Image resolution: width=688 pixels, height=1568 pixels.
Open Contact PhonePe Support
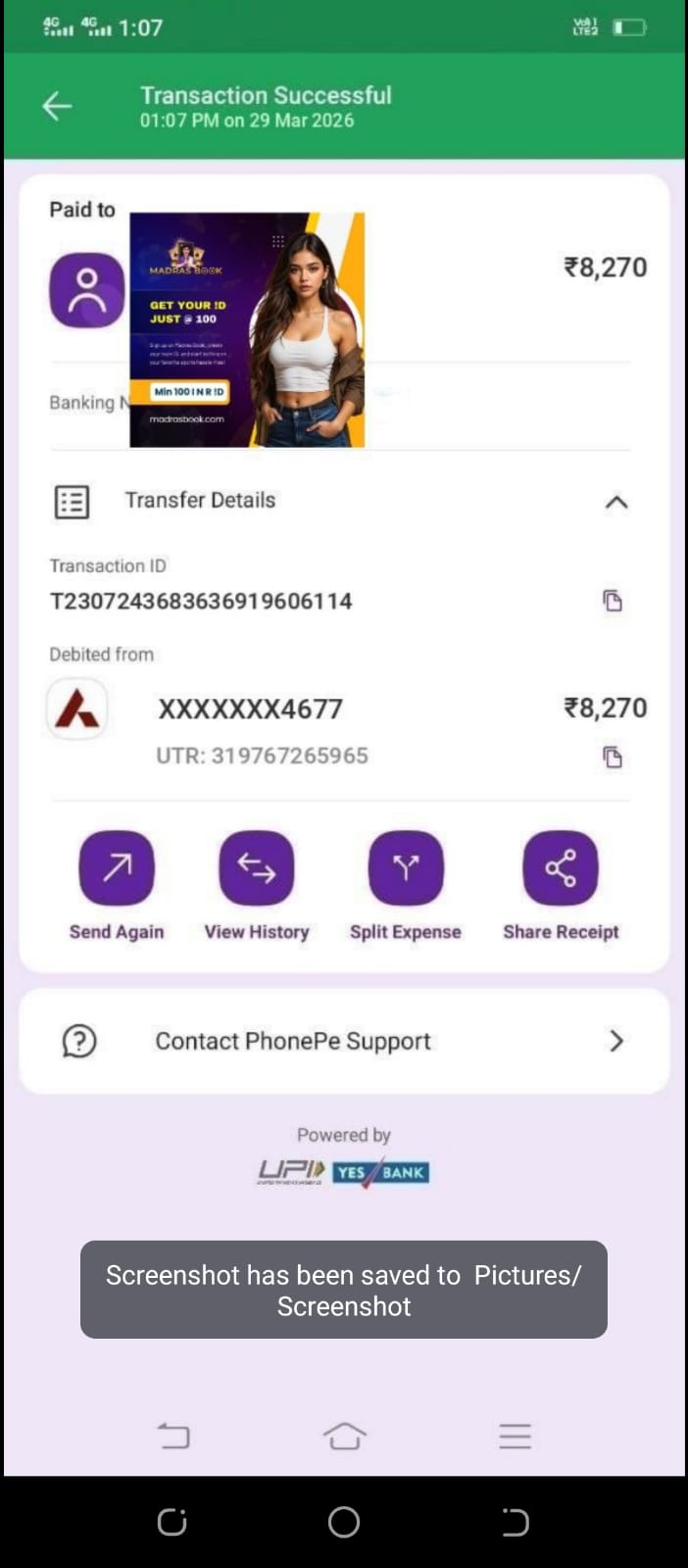(344, 1041)
